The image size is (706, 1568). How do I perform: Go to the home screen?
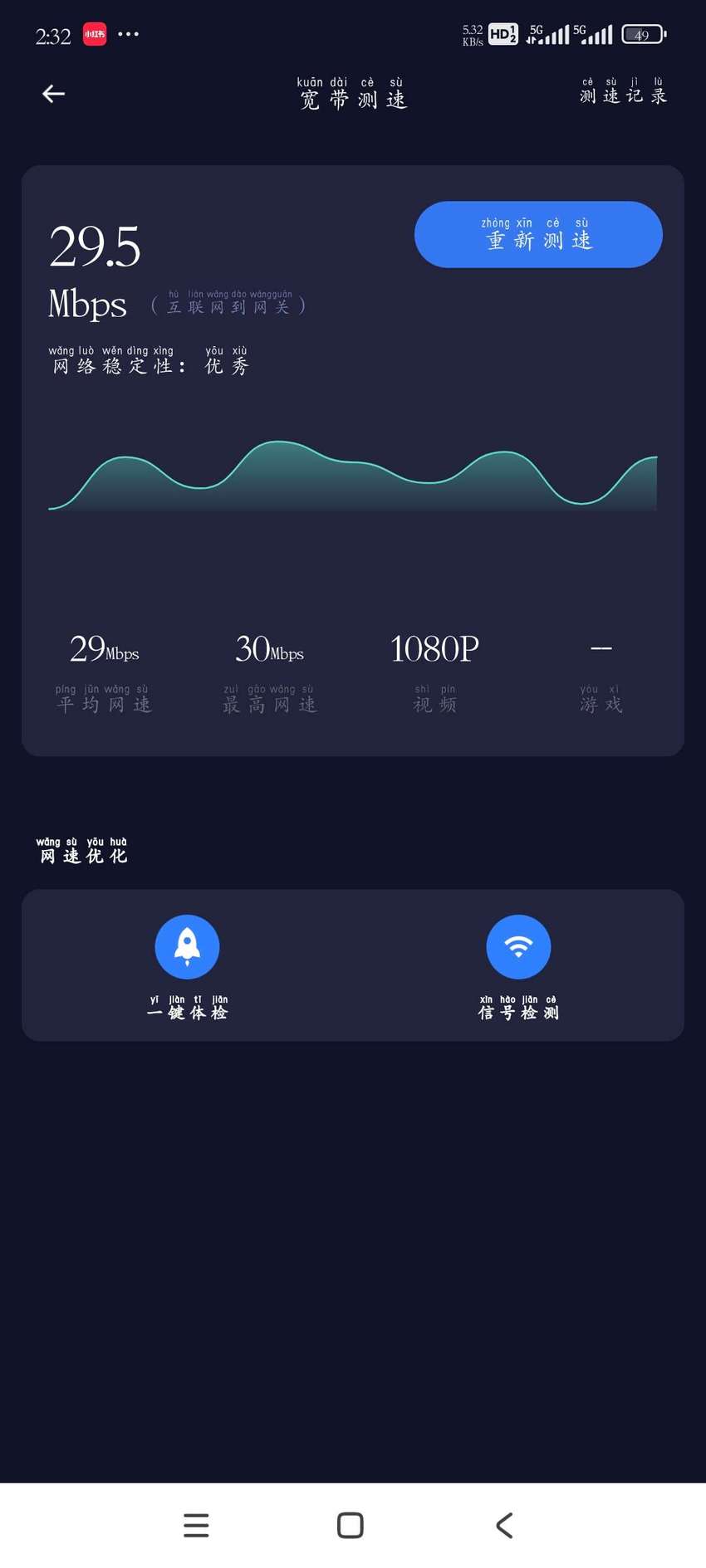click(351, 1525)
